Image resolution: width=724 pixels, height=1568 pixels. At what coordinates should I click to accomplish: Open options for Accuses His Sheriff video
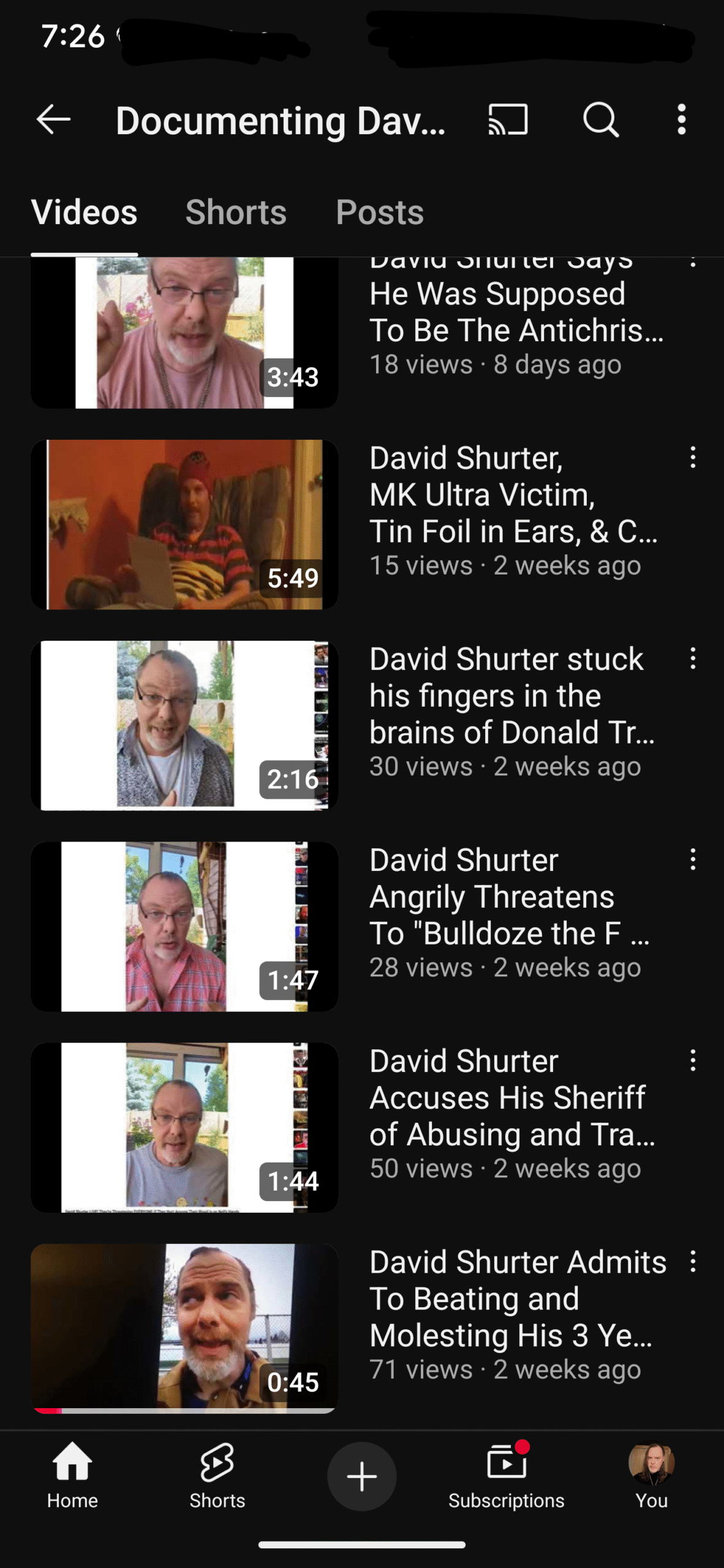[x=693, y=1060]
